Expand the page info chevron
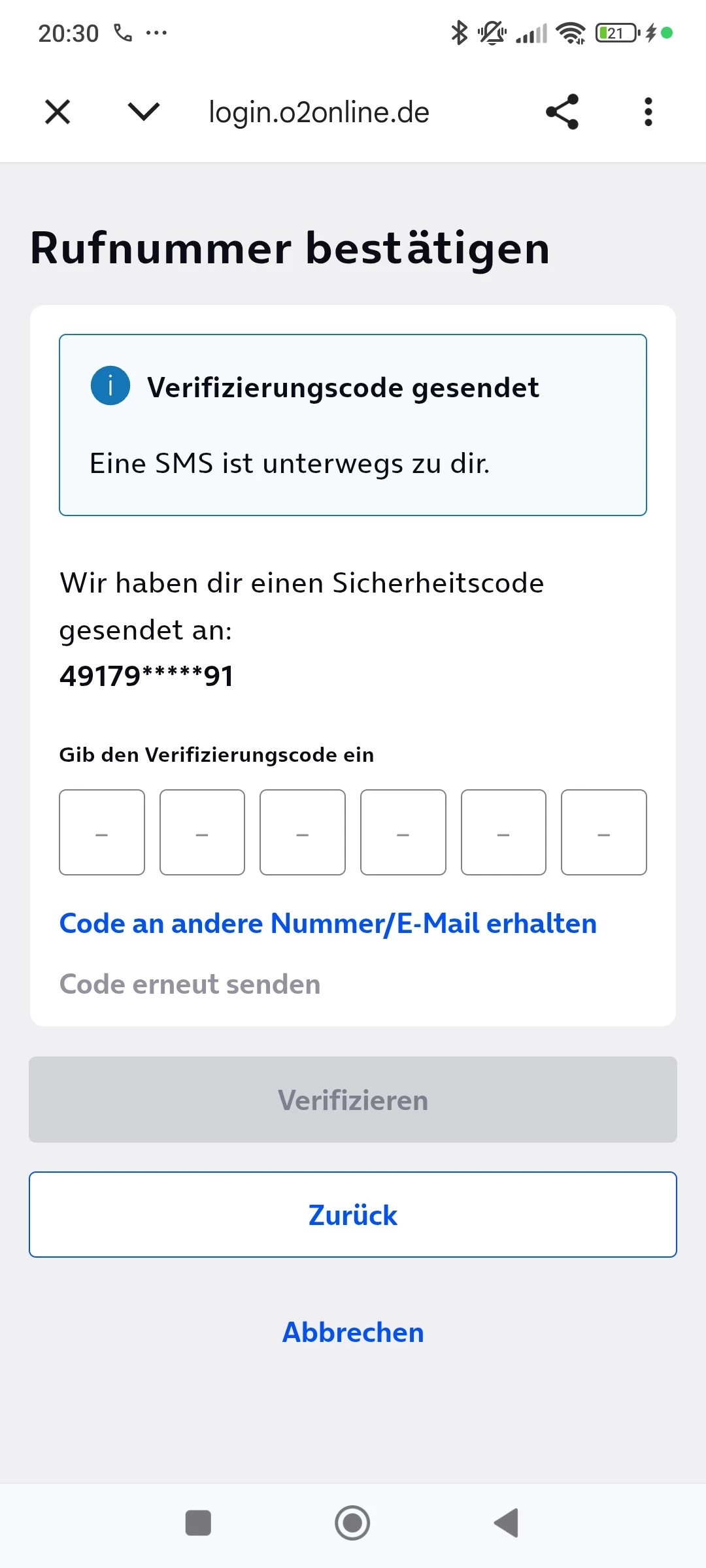706x1568 pixels. pos(143,112)
